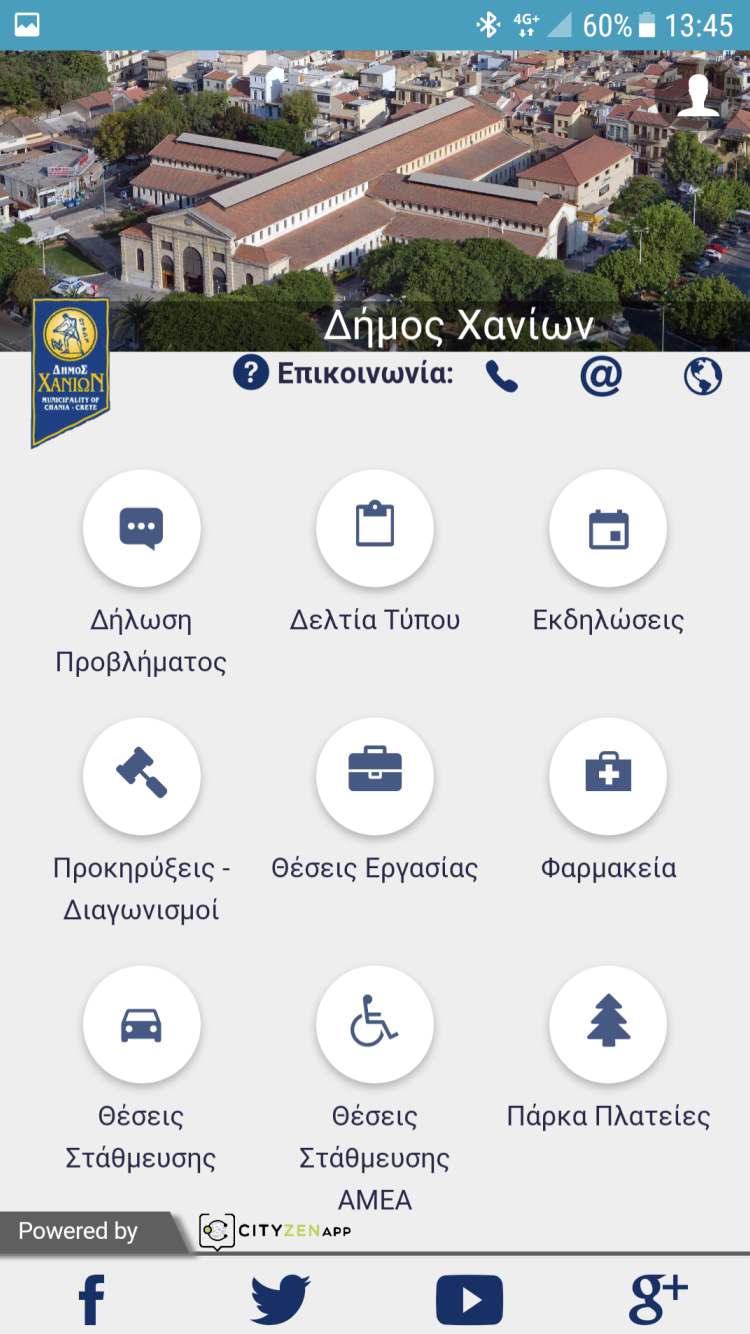This screenshot has height=1334, width=750.
Task: Tap the help question mark icon
Action: pos(251,374)
